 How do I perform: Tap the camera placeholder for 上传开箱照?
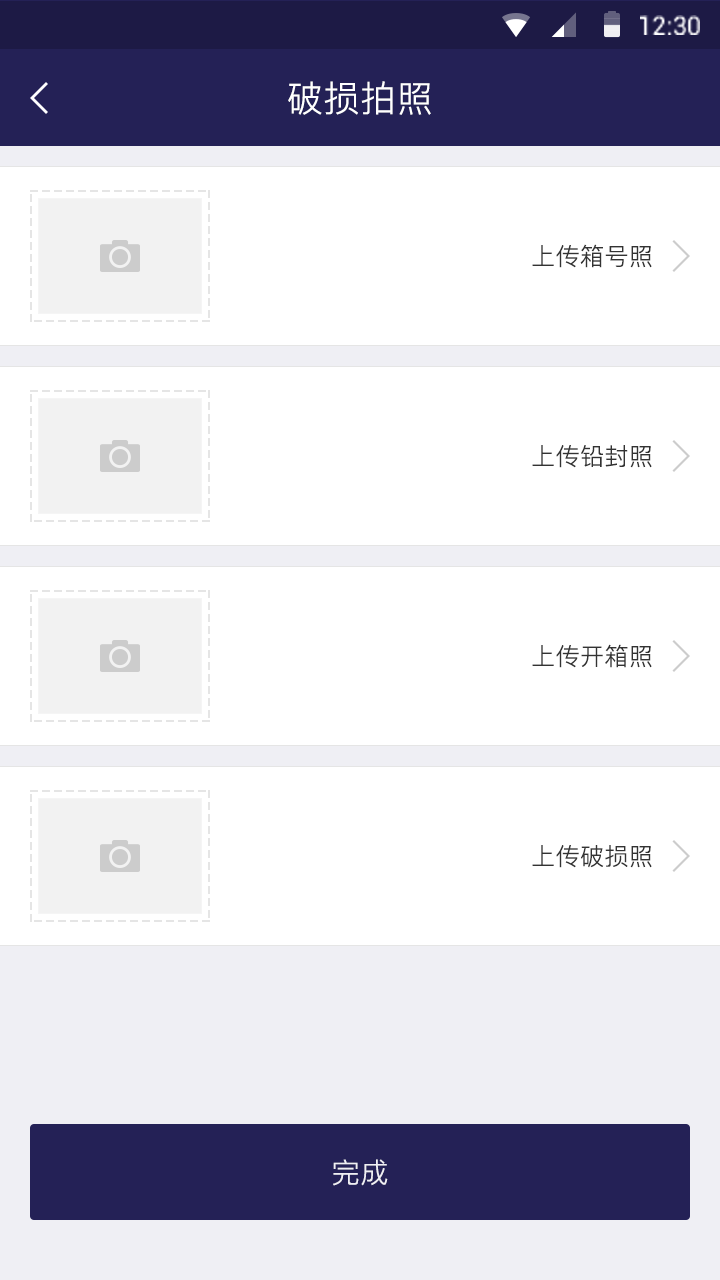(120, 656)
